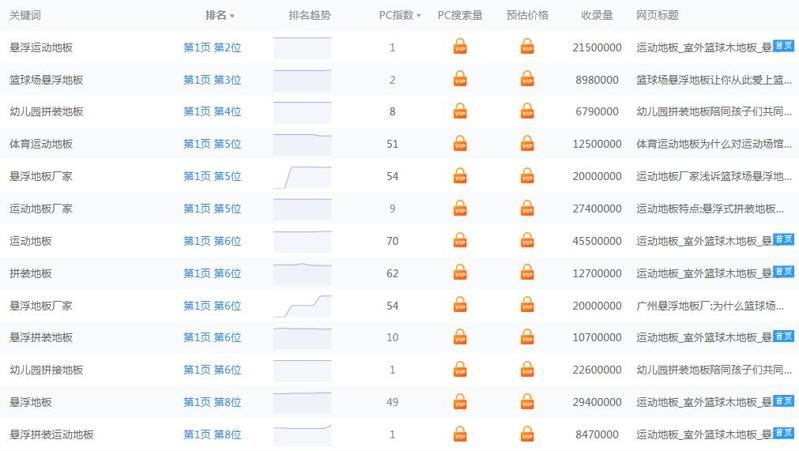This screenshot has width=799, height=451.
Task: Open the rank link for 运动地板厂家
Action: (x=212, y=209)
